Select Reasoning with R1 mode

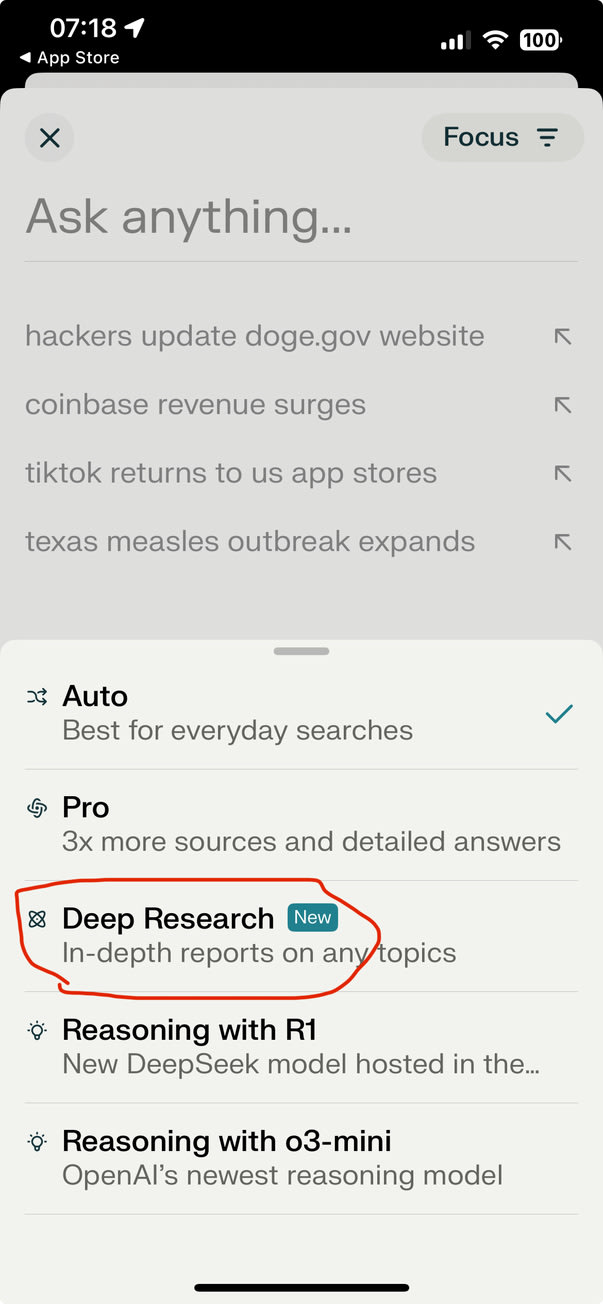pos(301,1047)
